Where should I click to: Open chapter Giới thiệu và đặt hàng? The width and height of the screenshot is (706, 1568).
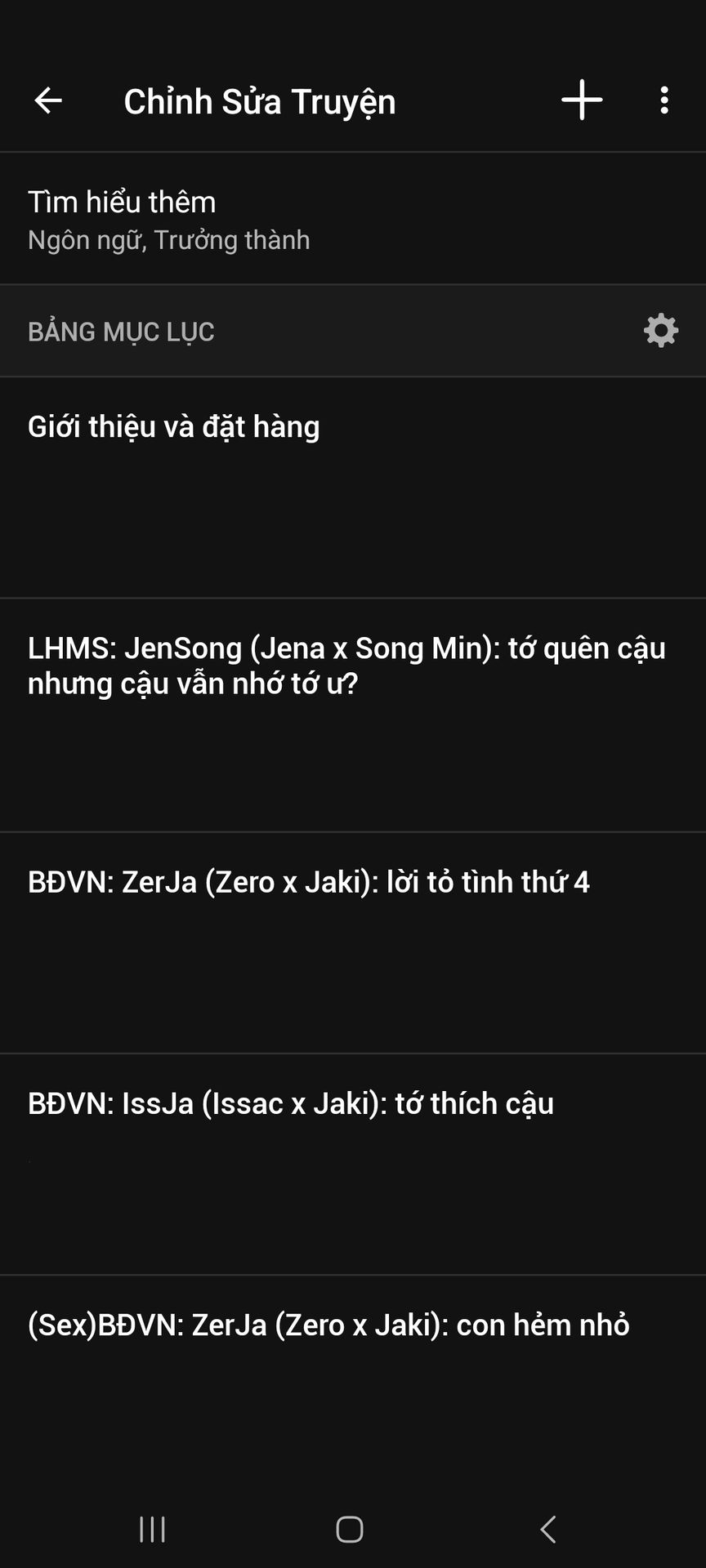pyautogui.click(x=353, y=488)
